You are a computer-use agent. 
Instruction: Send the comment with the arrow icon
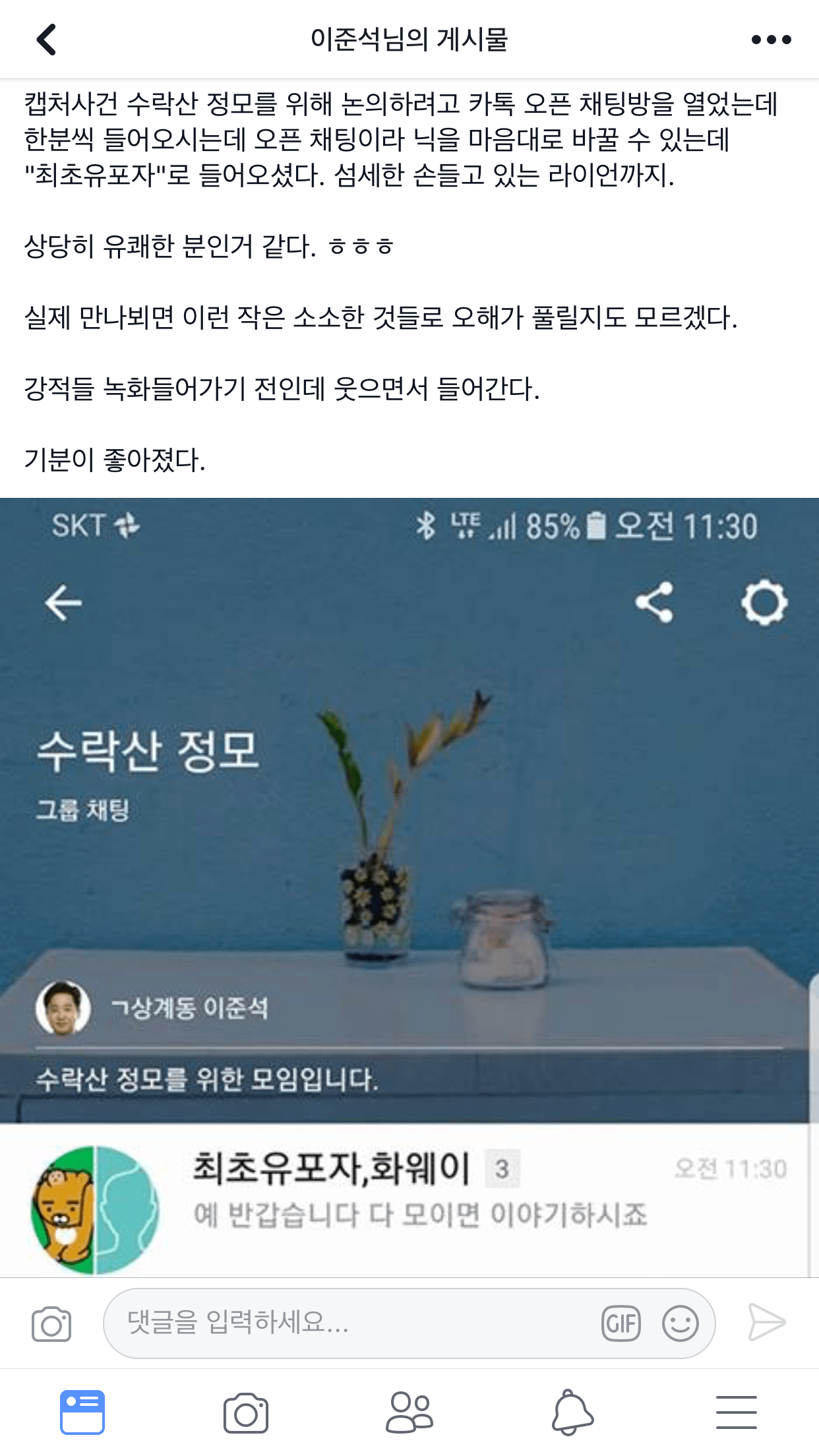click(x=767, y=1322)
